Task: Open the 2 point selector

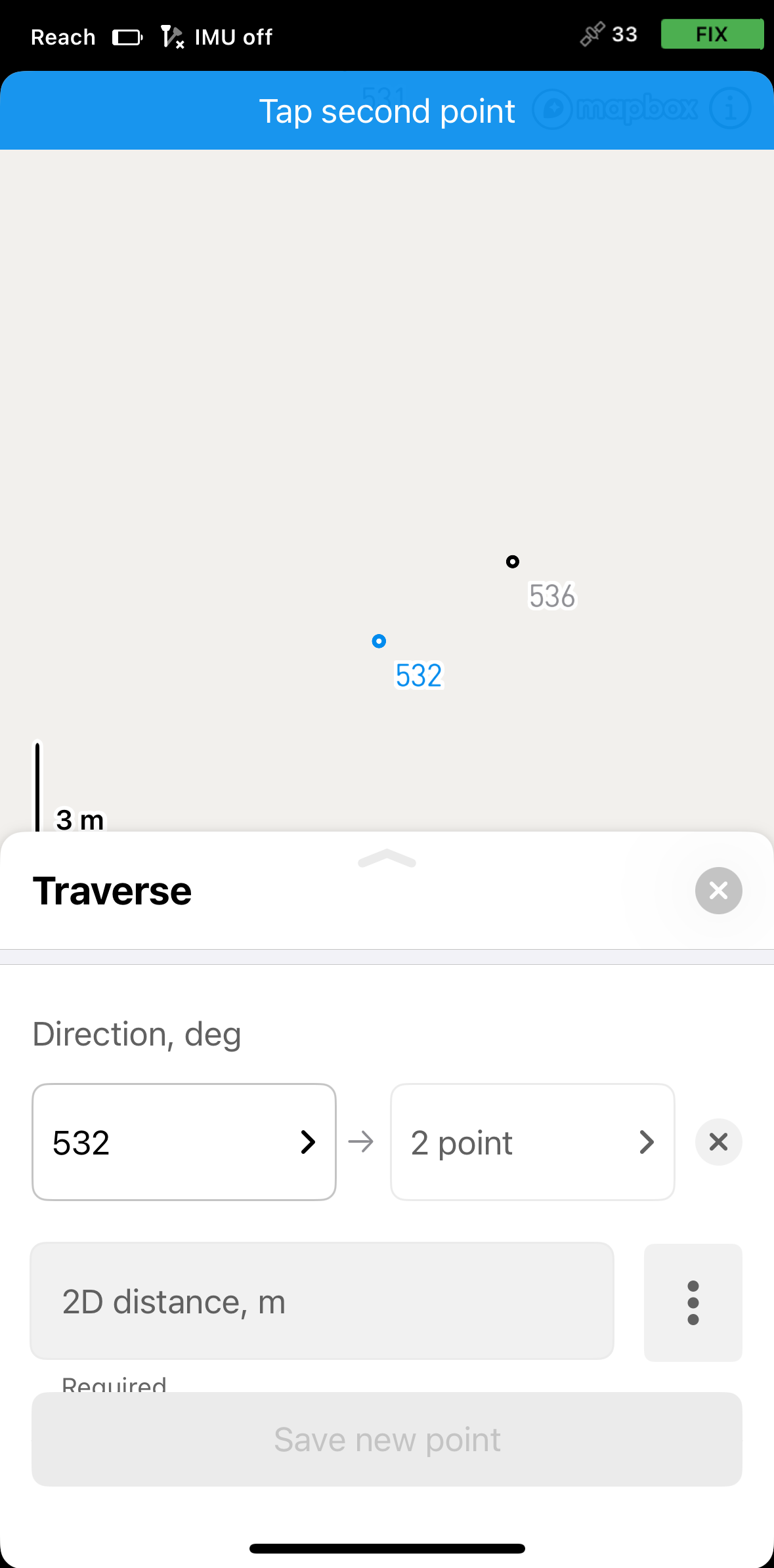Action: point(532,1142)
